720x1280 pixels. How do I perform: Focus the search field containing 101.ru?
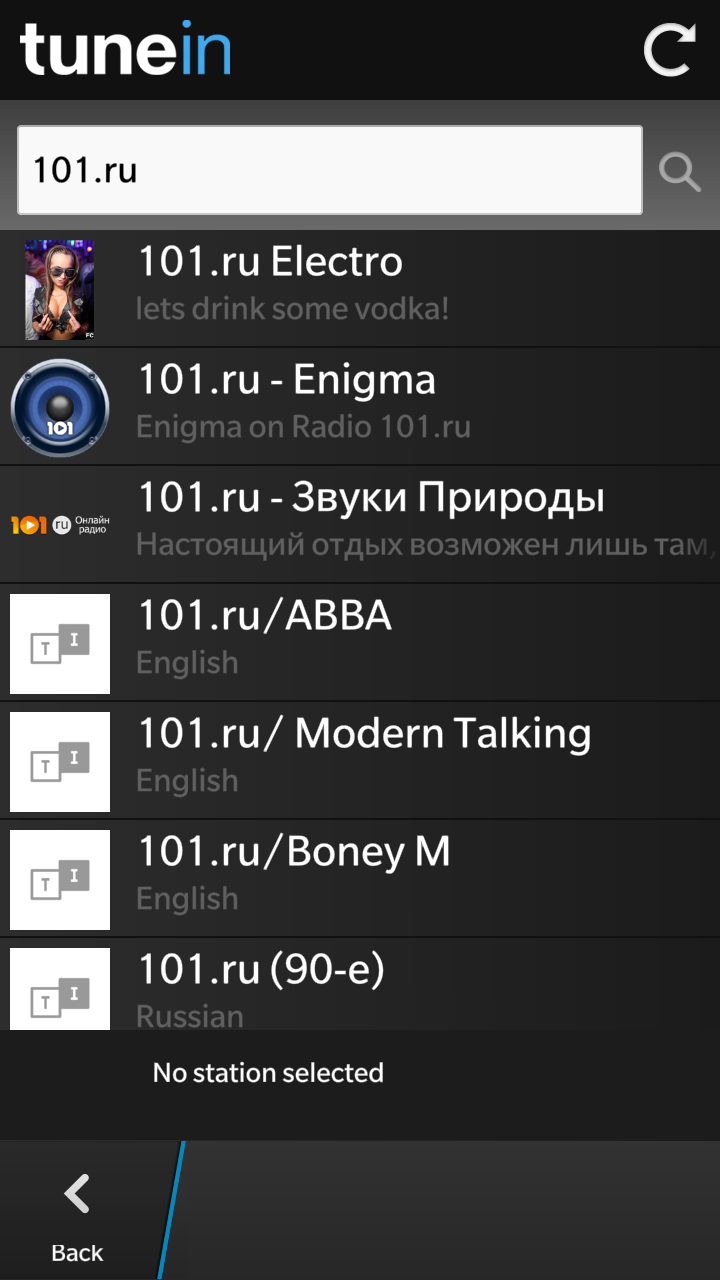pos(330,170)
